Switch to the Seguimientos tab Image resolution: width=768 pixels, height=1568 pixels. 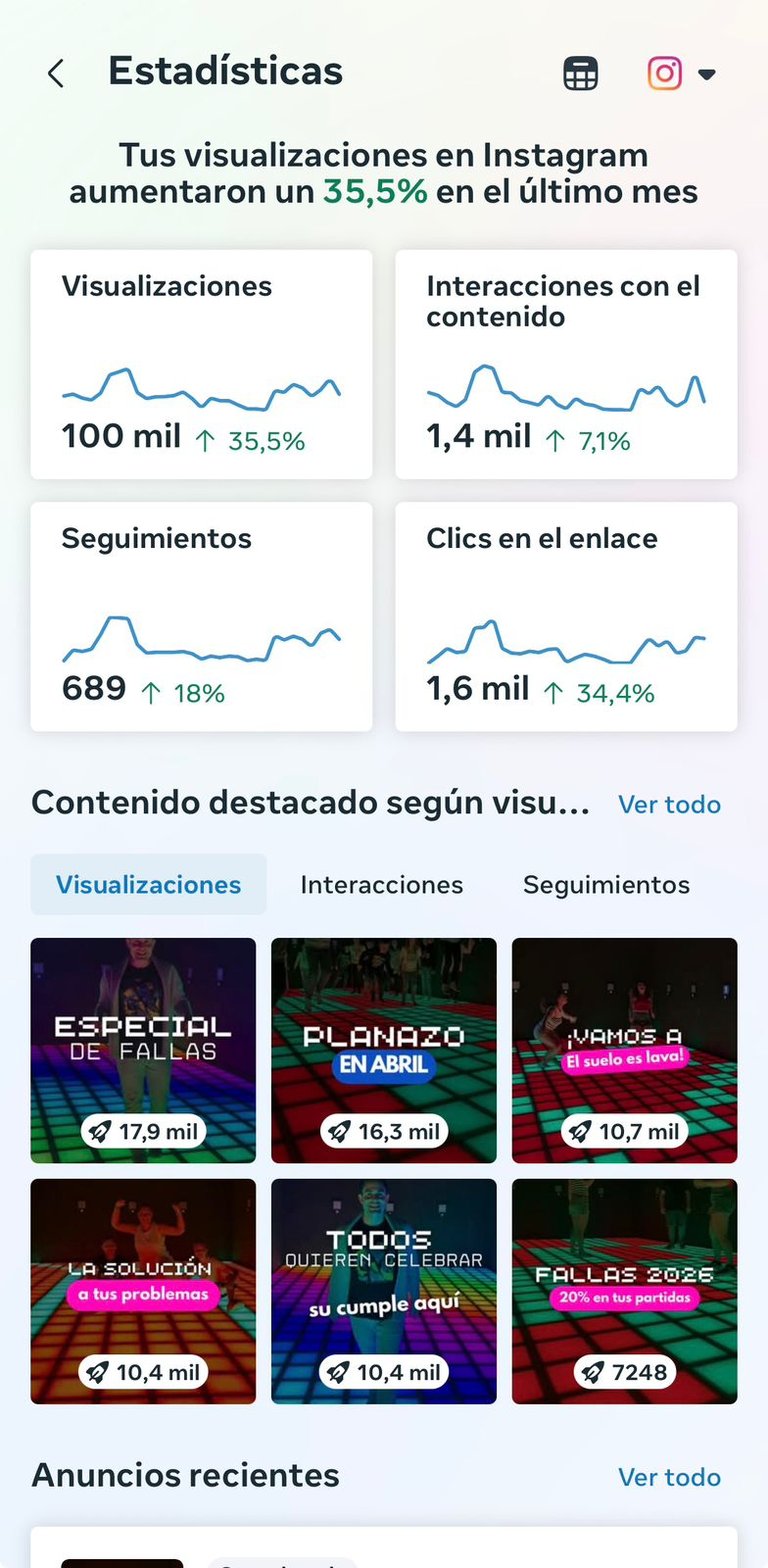(x=606, y=884)
